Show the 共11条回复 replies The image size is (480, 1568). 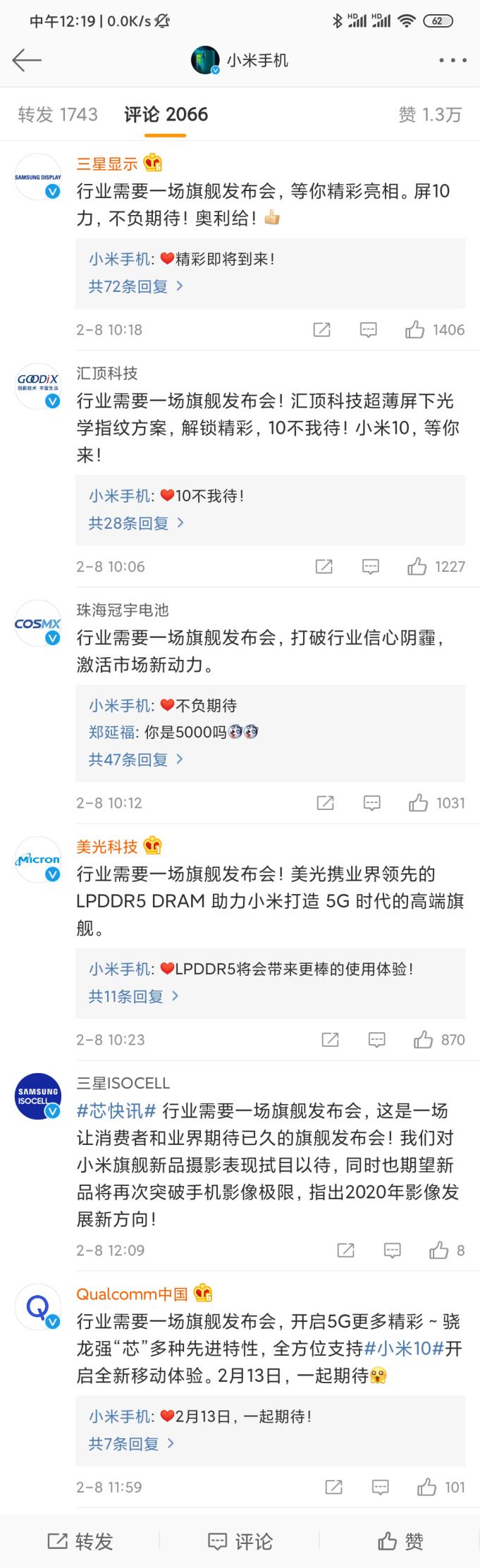(x=133, y=996)
